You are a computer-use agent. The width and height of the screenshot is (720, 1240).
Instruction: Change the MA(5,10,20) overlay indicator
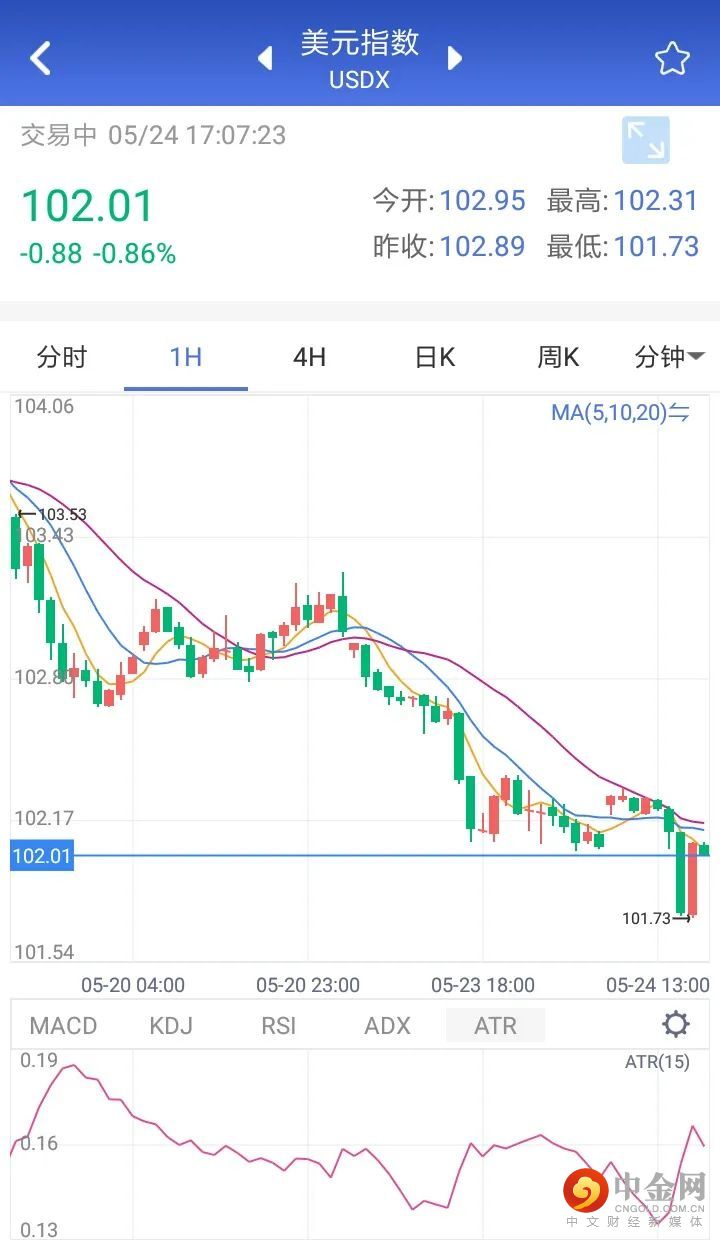[x=620, y=412]
